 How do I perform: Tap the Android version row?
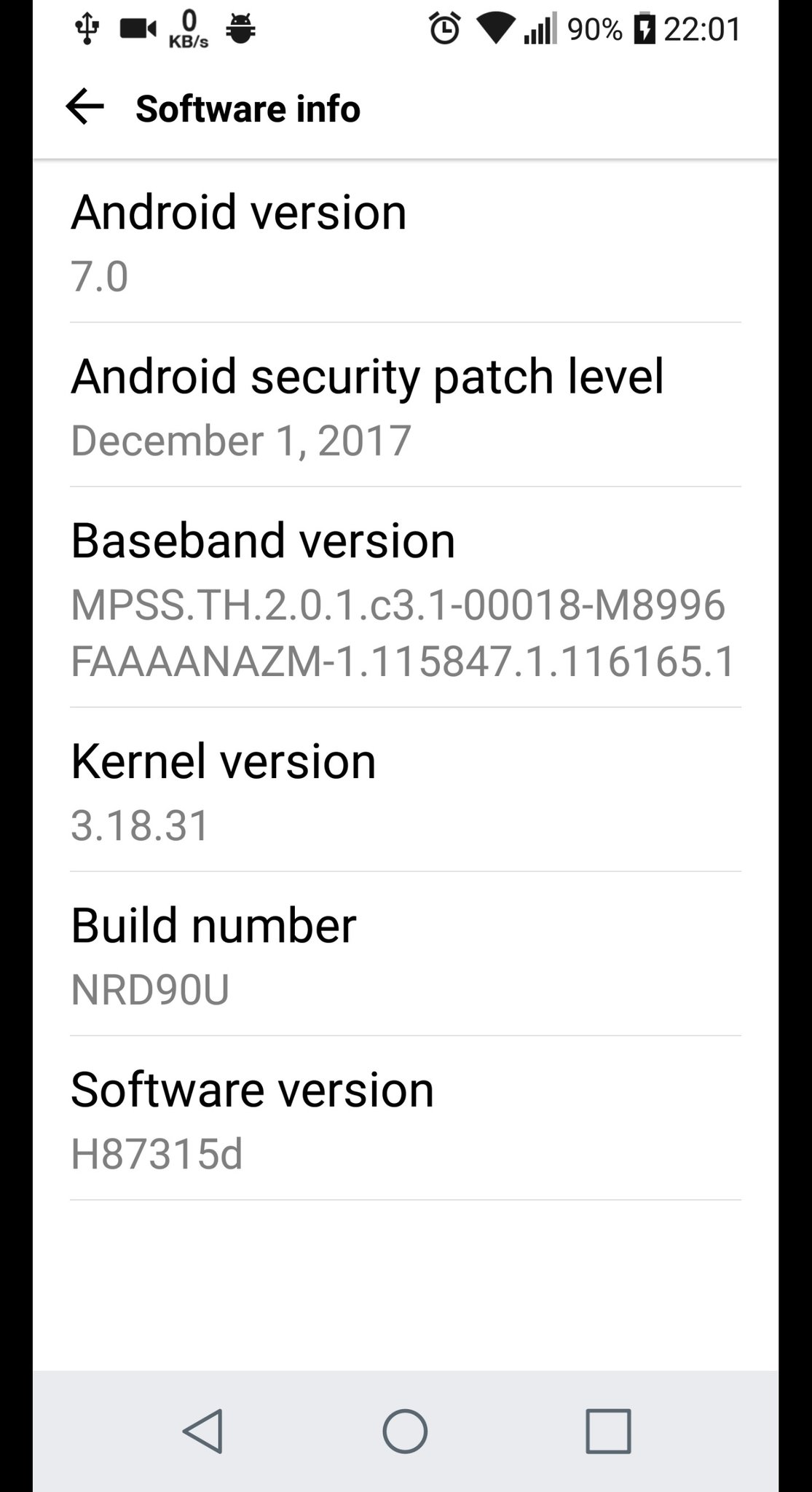coord(405,242)
